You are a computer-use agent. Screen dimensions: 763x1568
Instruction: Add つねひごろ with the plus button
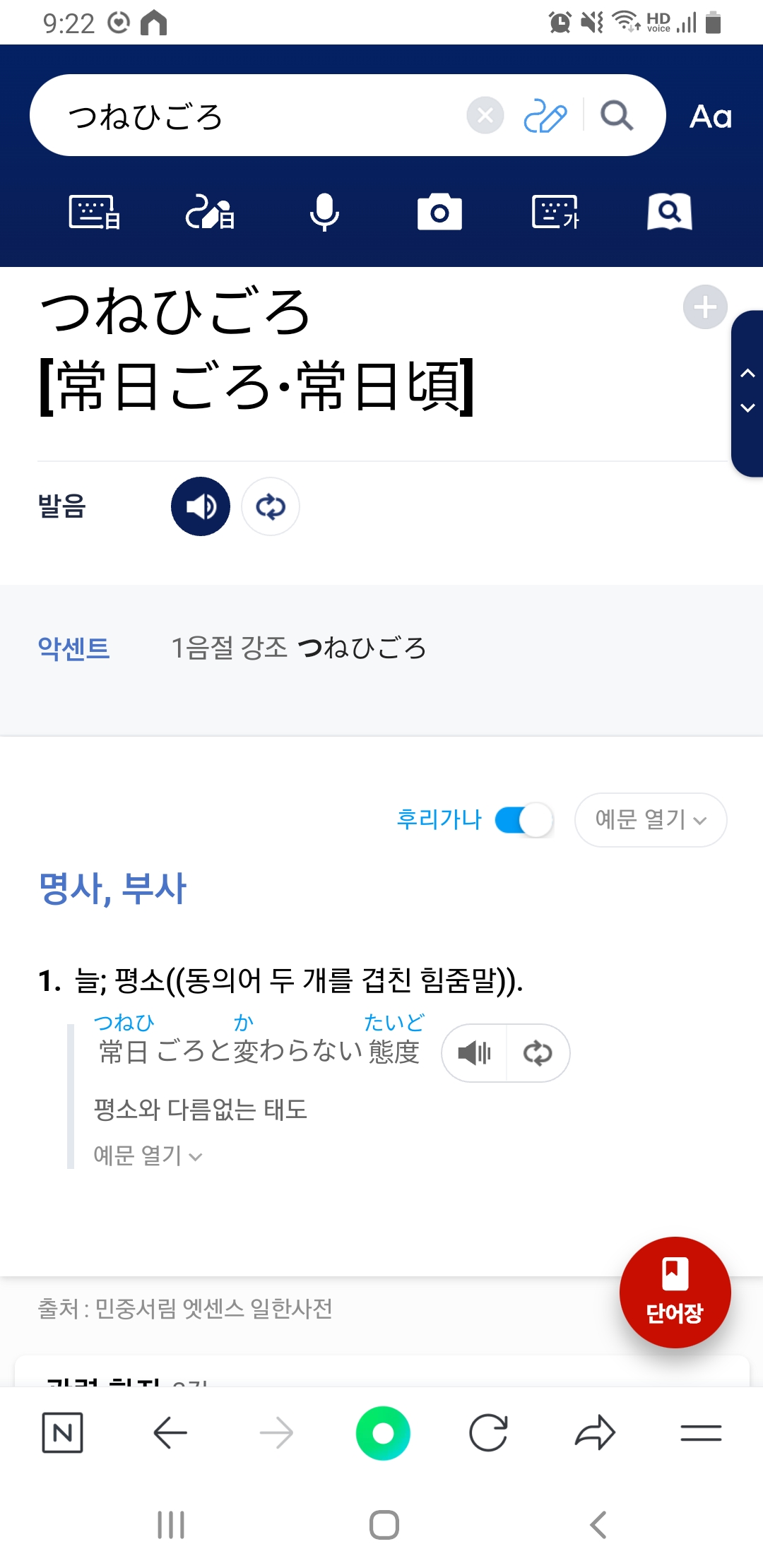(x=704, y=307)
